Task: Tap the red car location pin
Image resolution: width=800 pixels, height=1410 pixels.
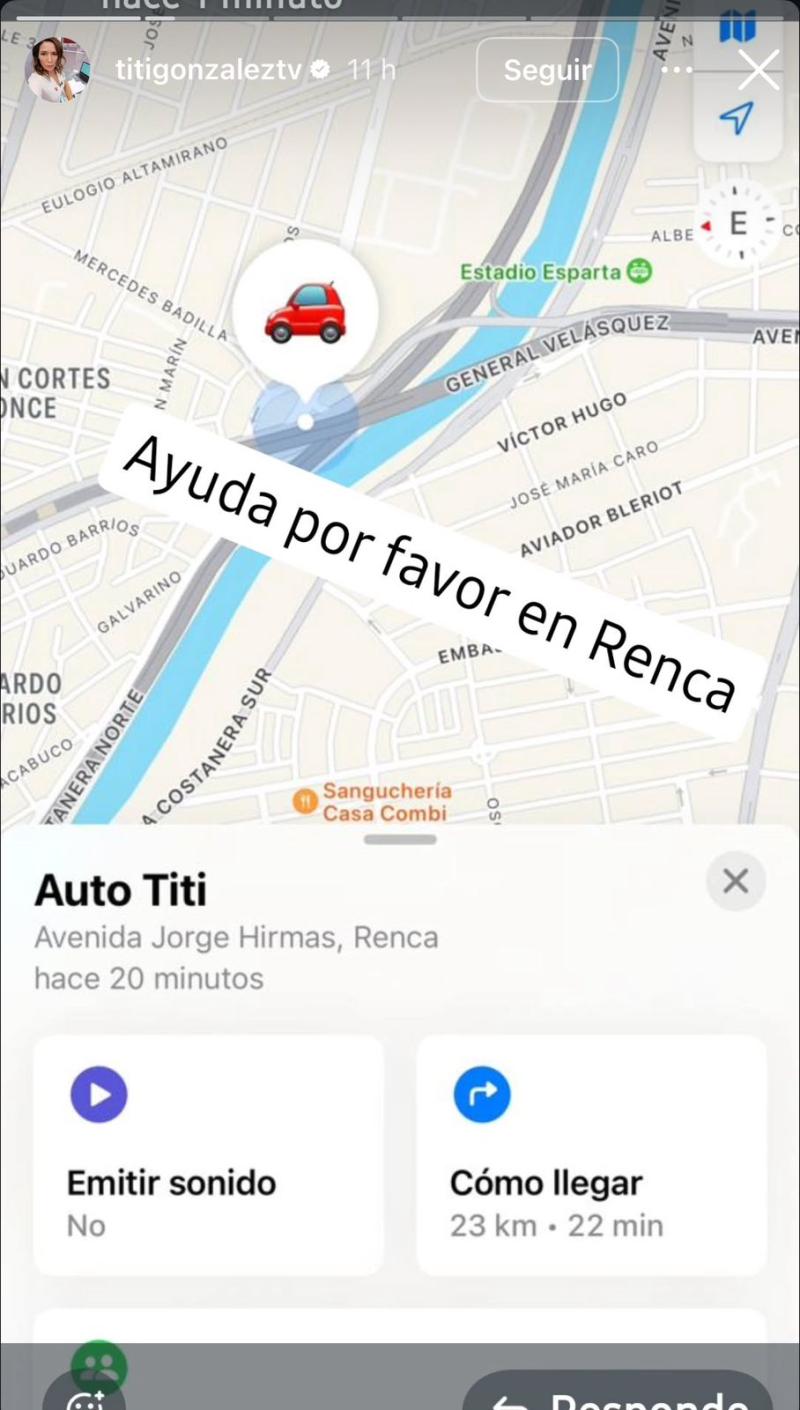Action: coord(305,310)
